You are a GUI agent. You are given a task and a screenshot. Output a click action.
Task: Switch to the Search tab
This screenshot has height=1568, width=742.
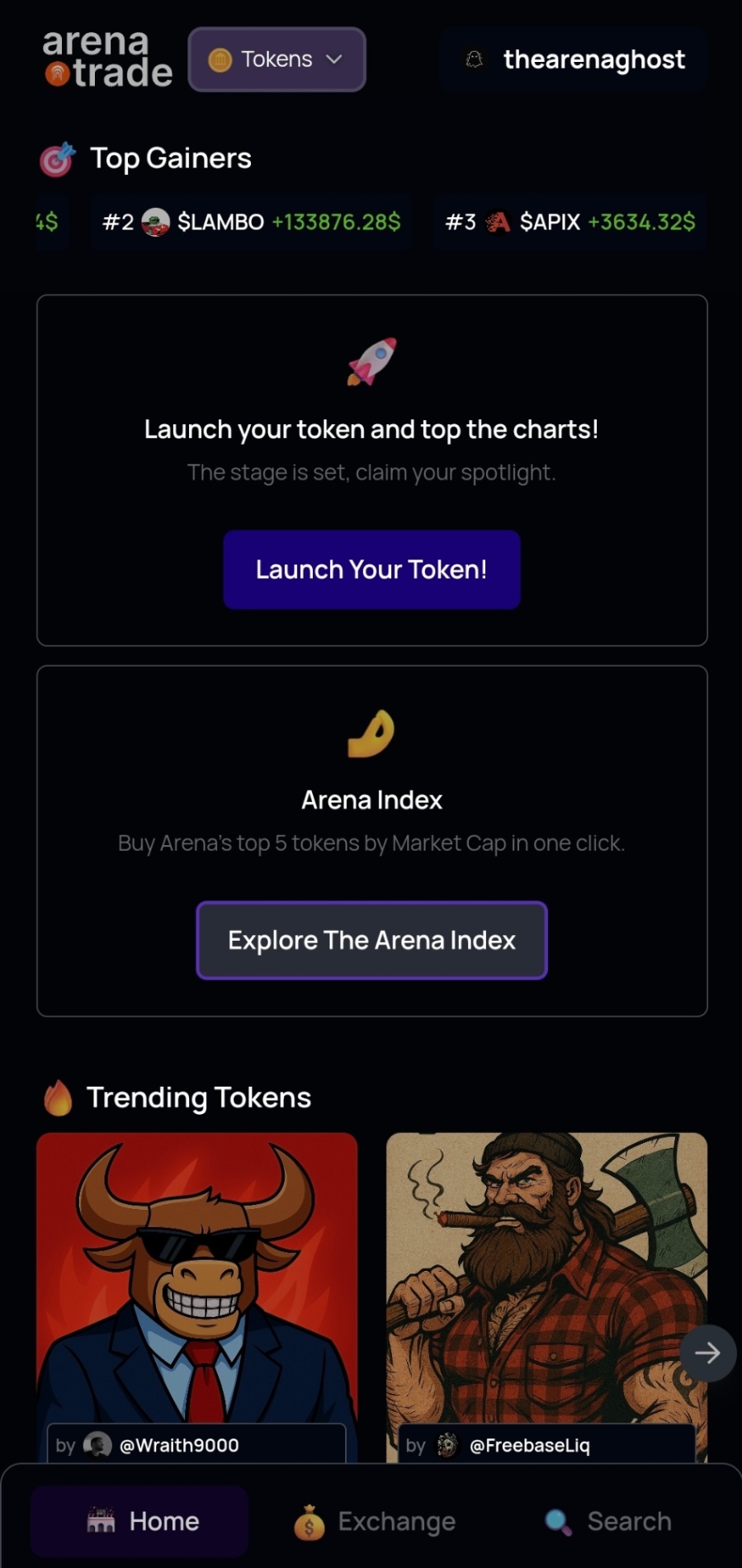tap(608, 1521)
